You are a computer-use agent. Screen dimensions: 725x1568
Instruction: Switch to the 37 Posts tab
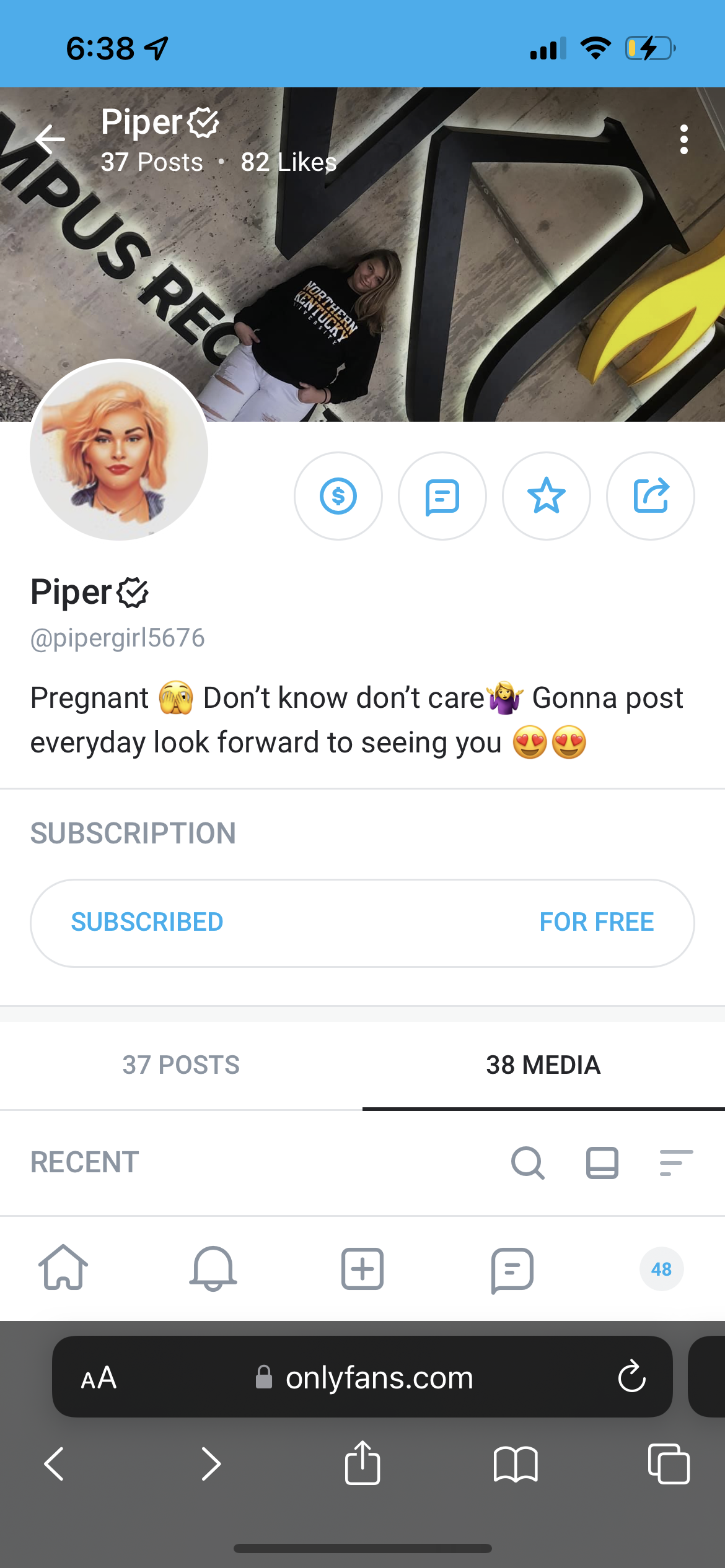coord(181,1065)
